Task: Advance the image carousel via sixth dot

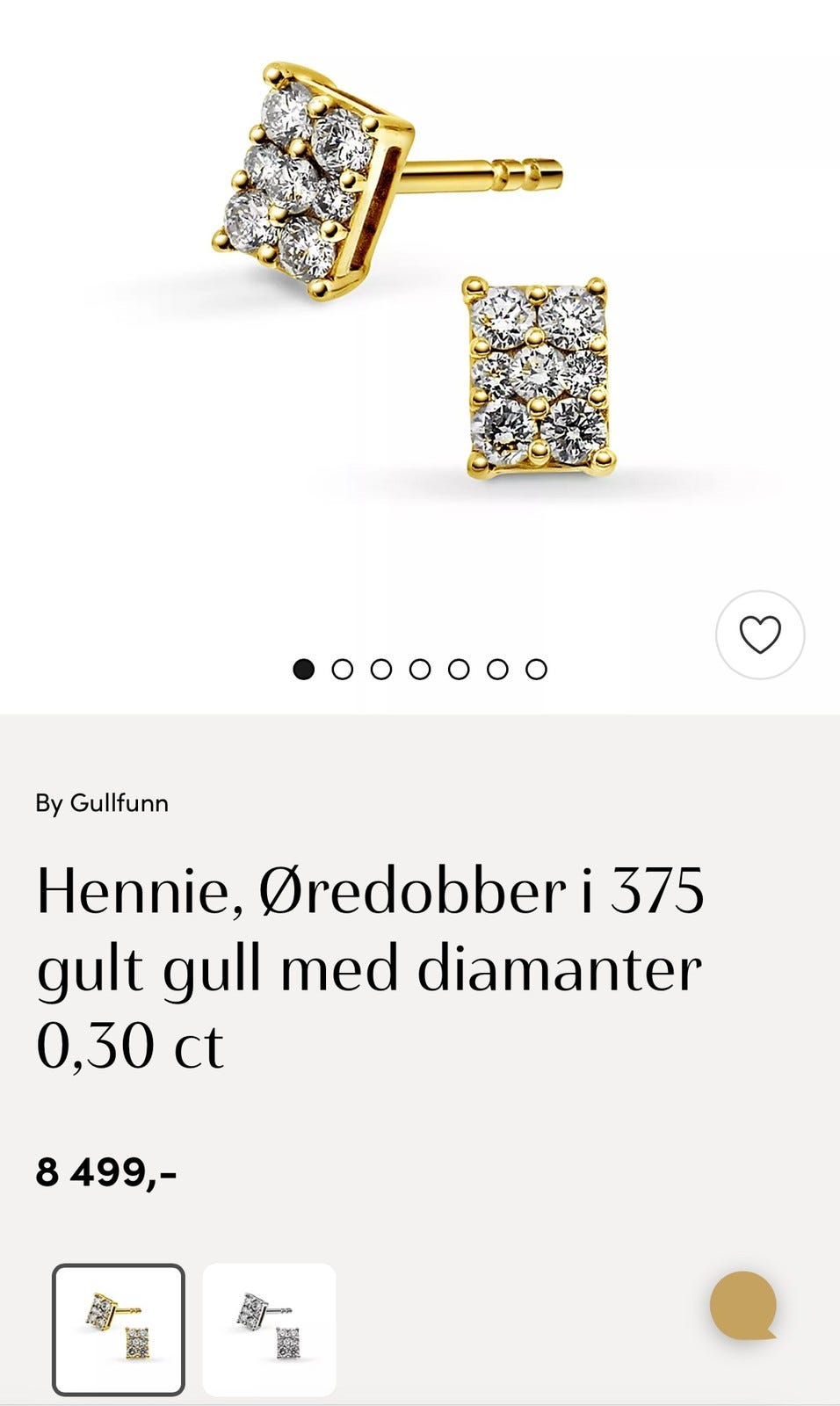Action: (x=496, y=669)
